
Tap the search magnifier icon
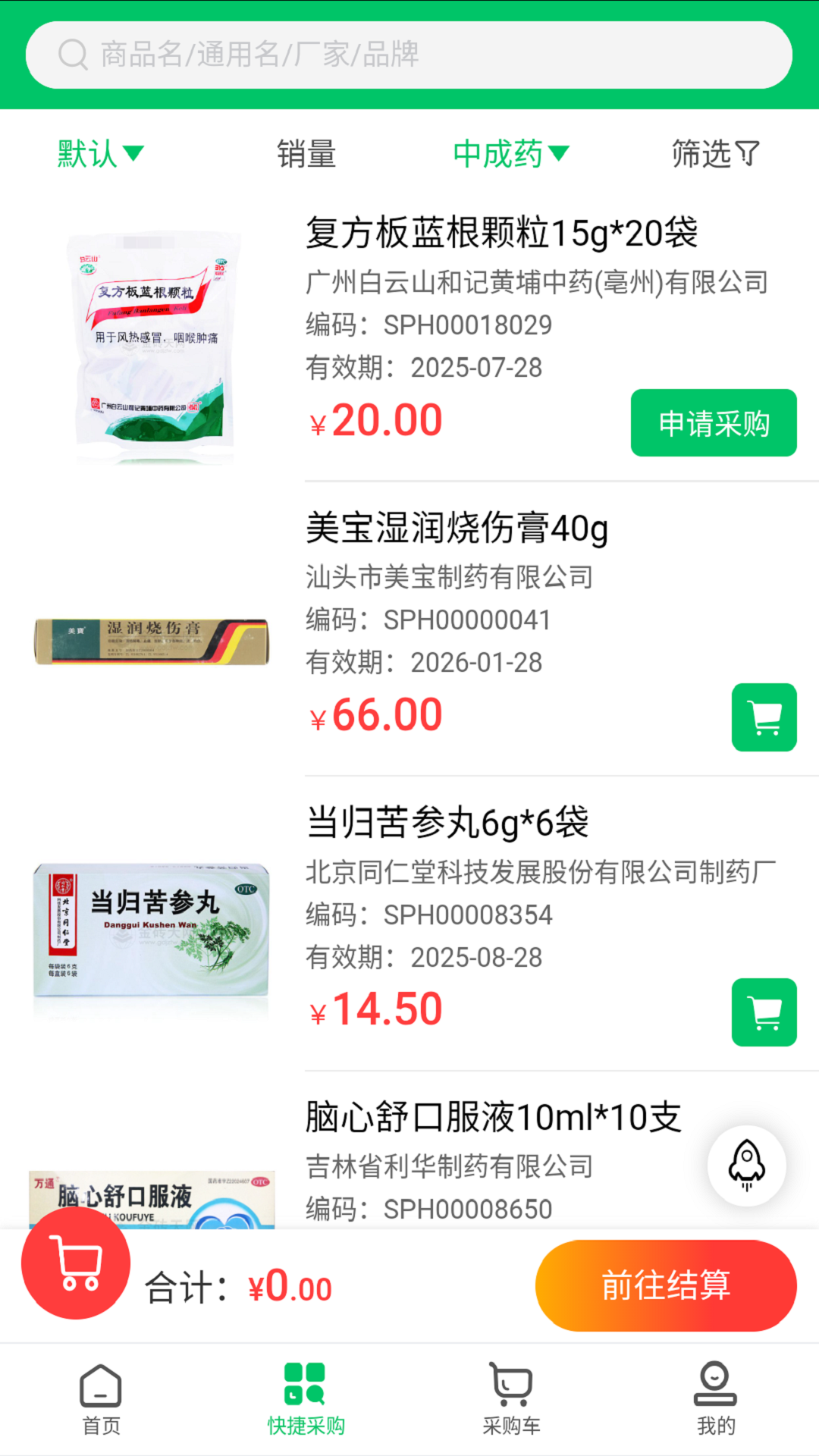coord(72,53)
